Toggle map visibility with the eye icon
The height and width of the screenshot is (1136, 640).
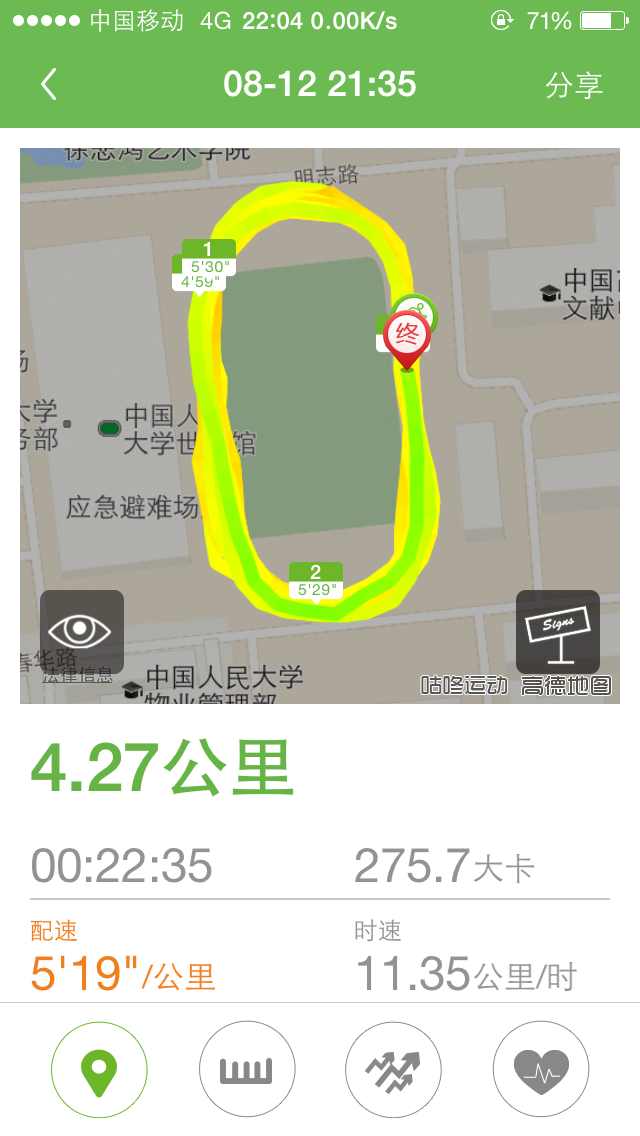[81, 631]
